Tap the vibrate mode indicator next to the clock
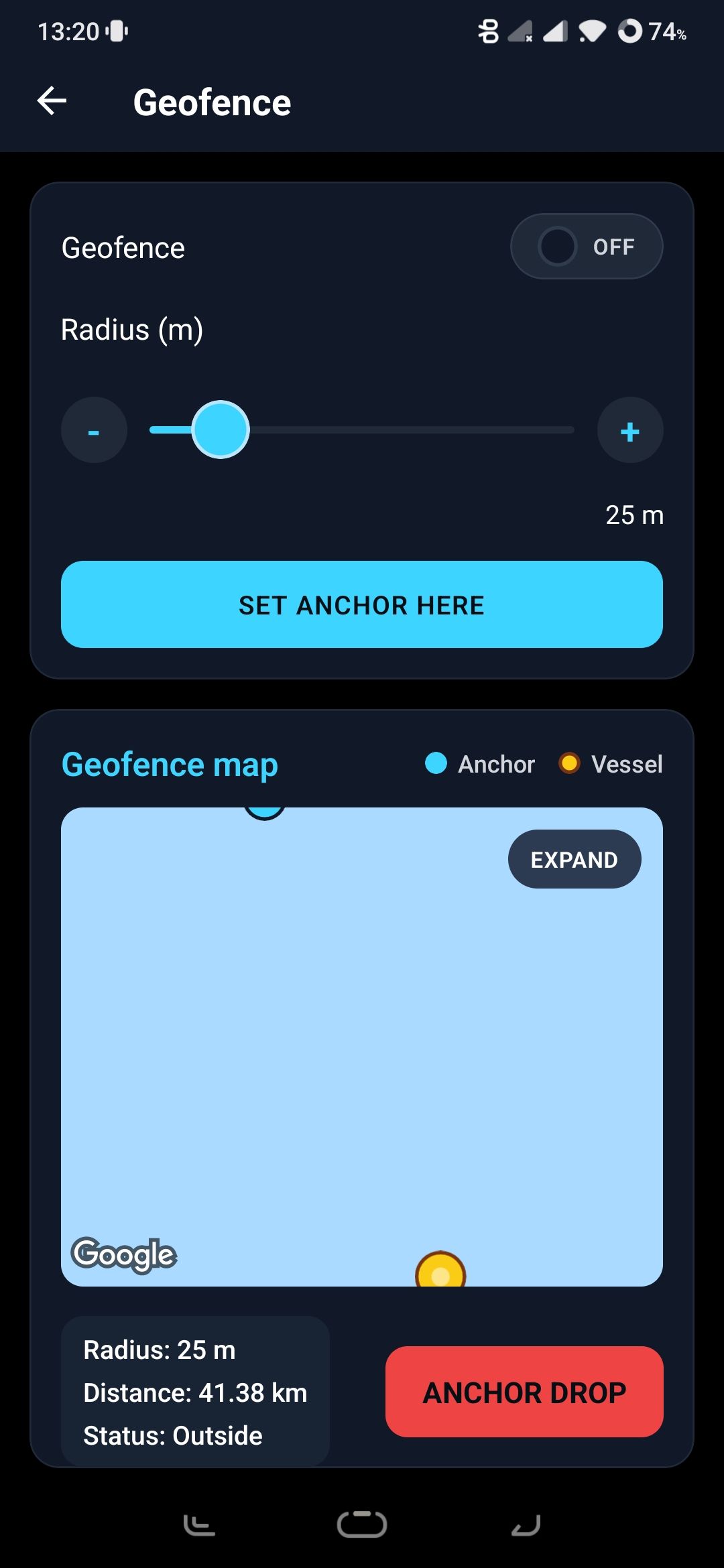 click(x=115, y=31)
